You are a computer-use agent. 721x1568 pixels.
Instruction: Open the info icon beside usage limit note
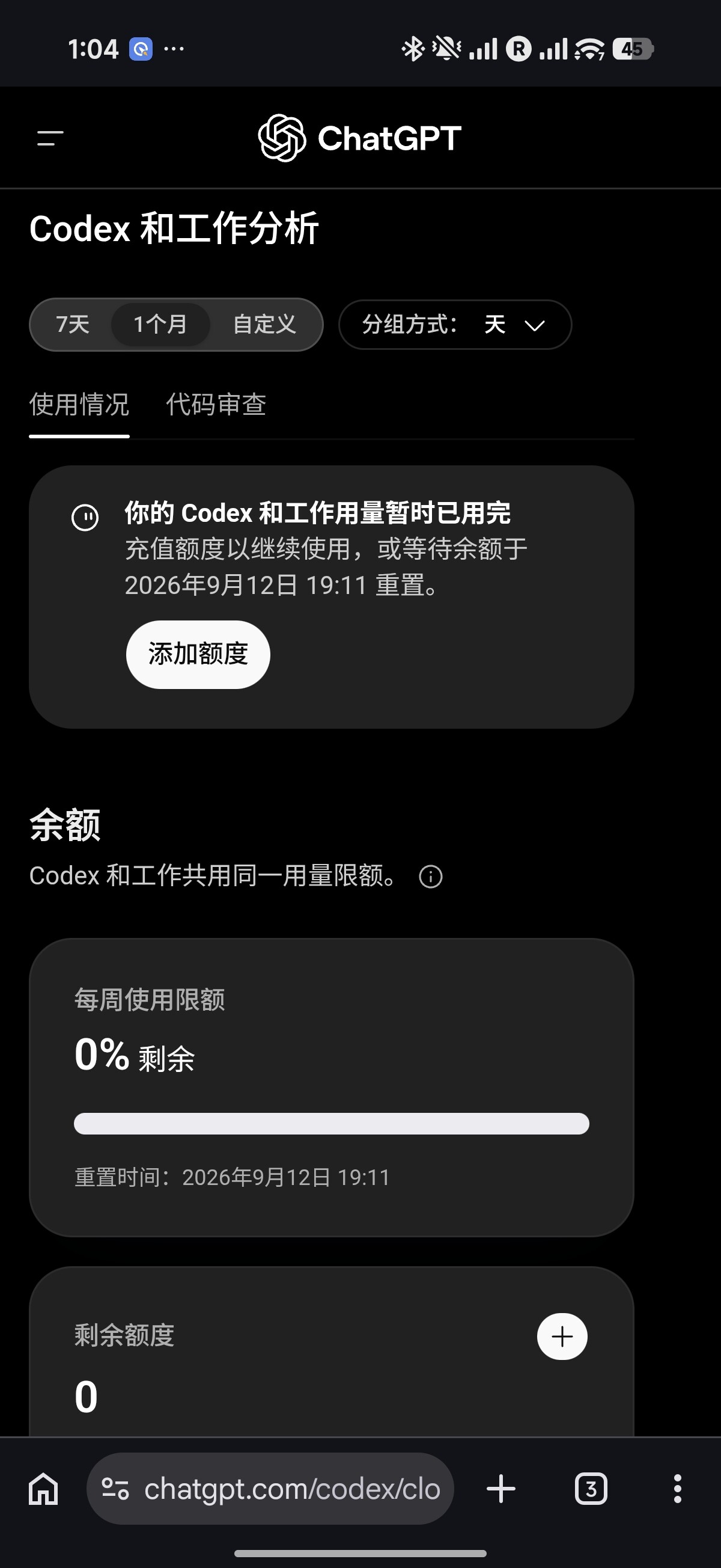tap(431, 877)
